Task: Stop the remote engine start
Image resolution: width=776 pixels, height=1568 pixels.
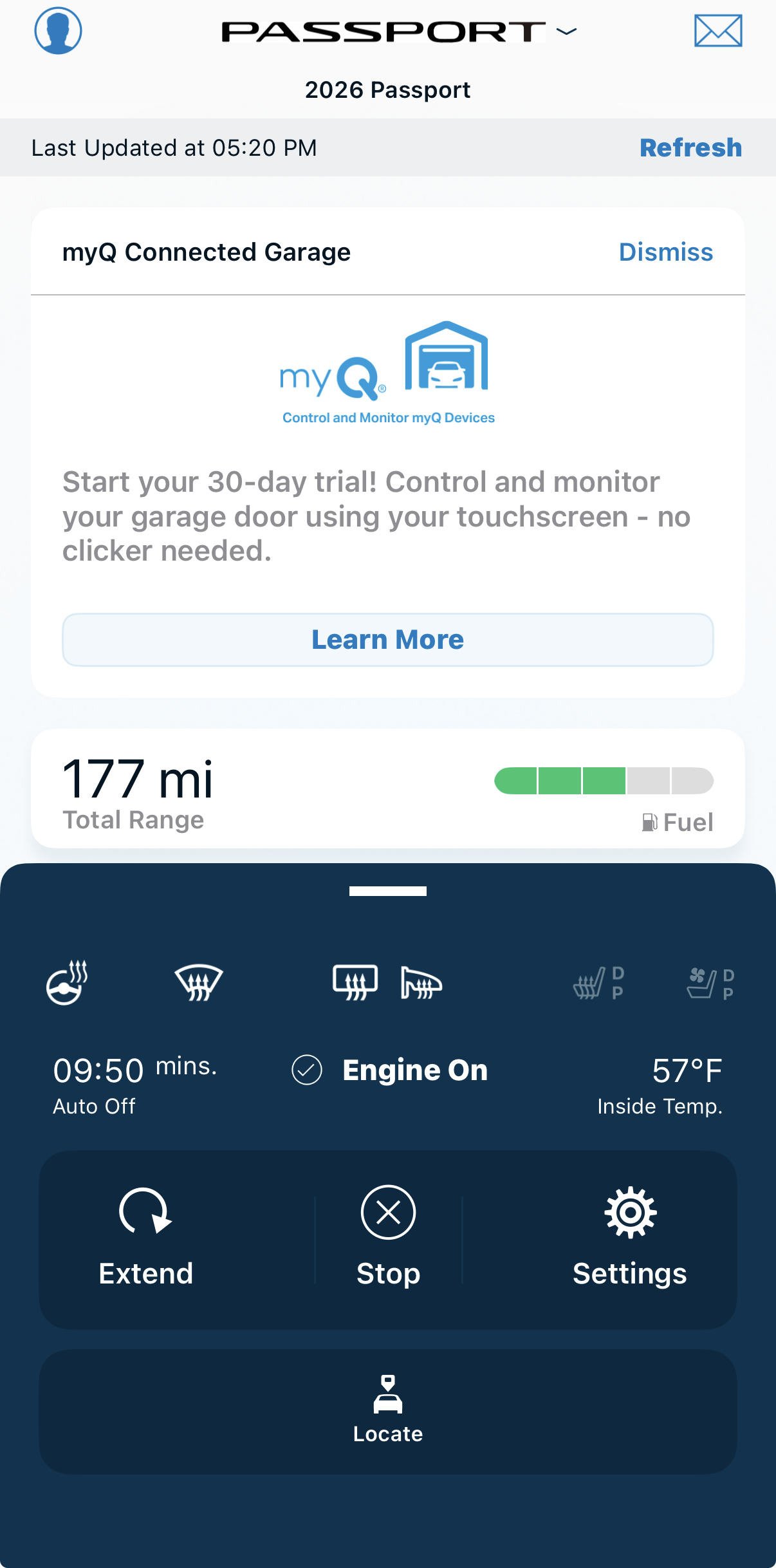Action: click(388, 1237)
